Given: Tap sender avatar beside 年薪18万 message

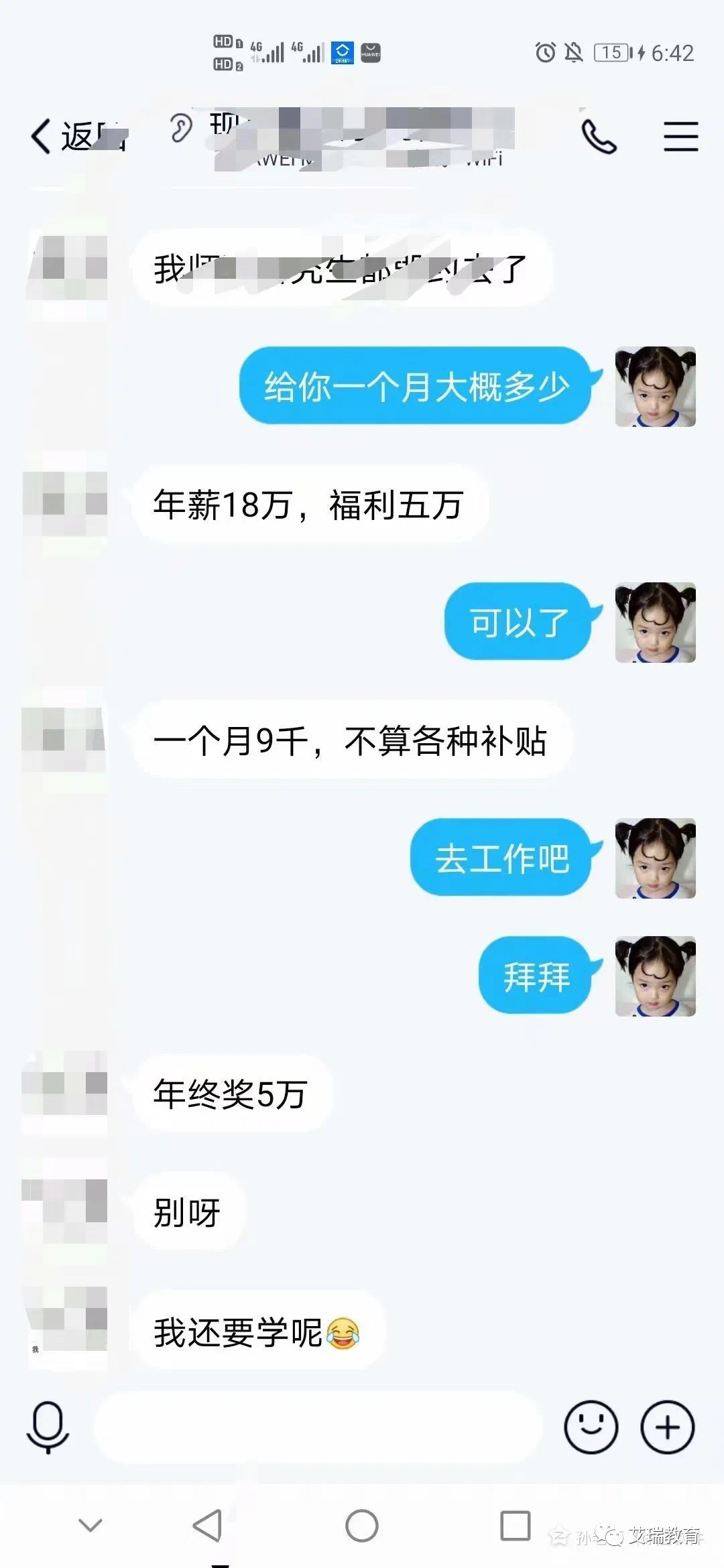Looking at the screenshot, I should [x=66, y=504].
